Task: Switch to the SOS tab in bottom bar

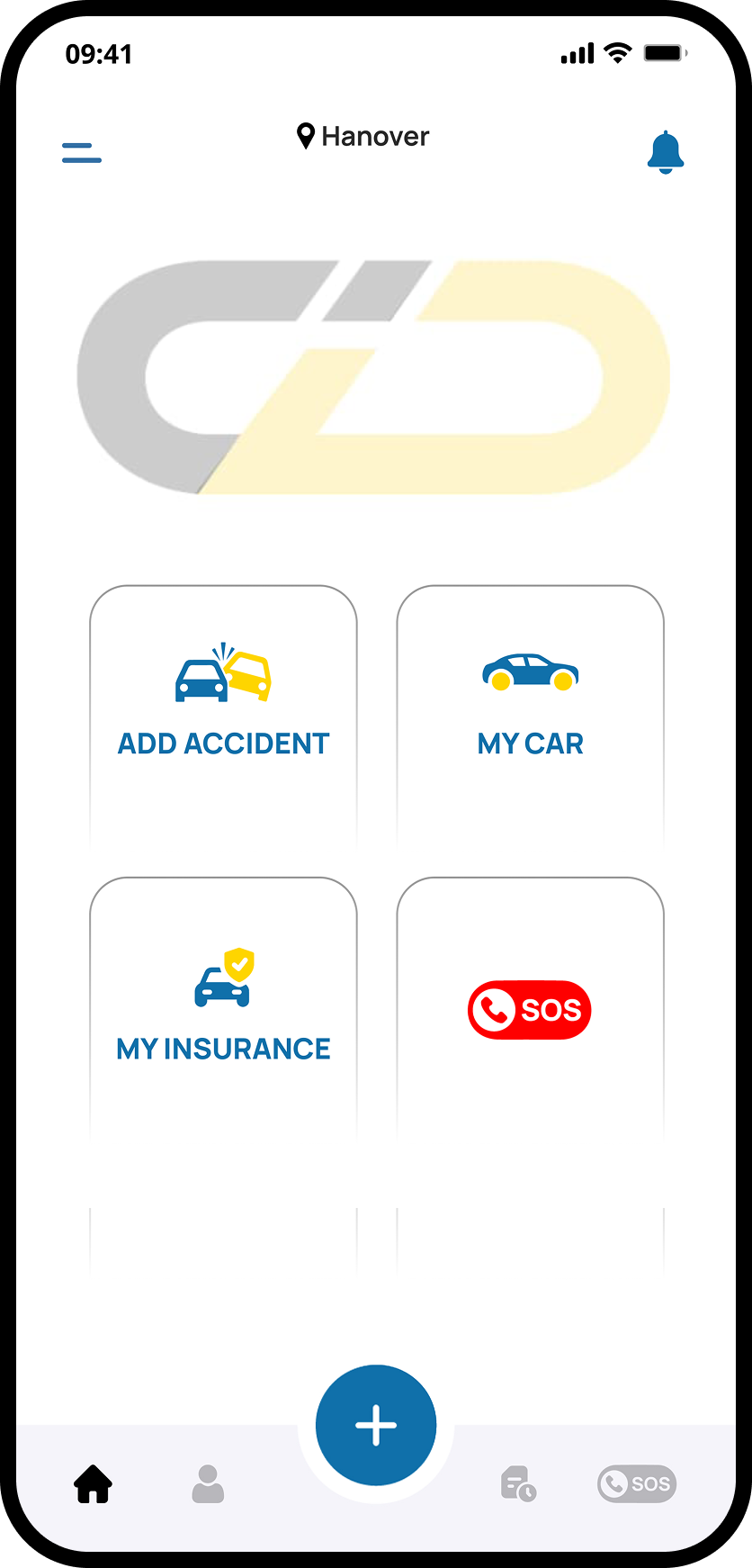Action: click(x=637, y=1483)
